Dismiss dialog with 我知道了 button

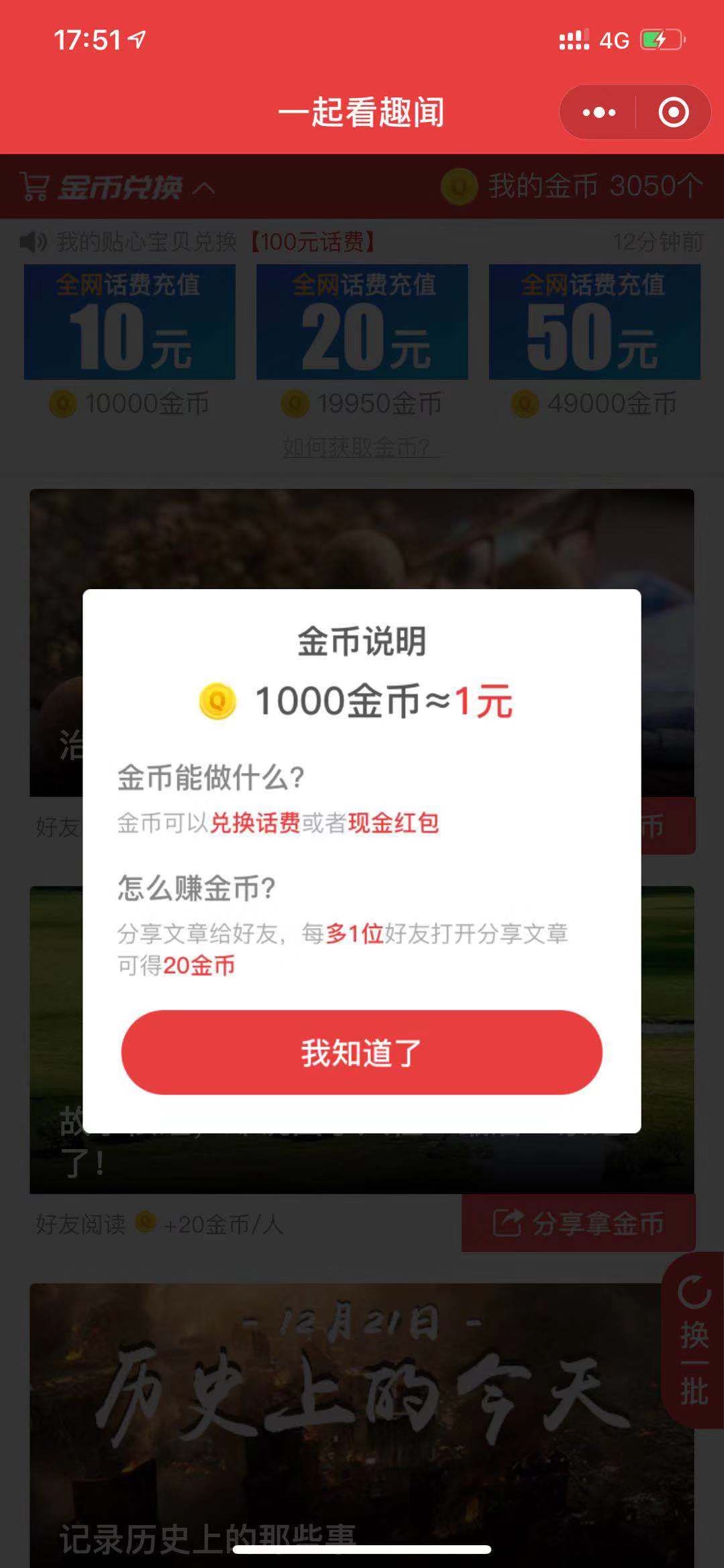(362, 1052)
